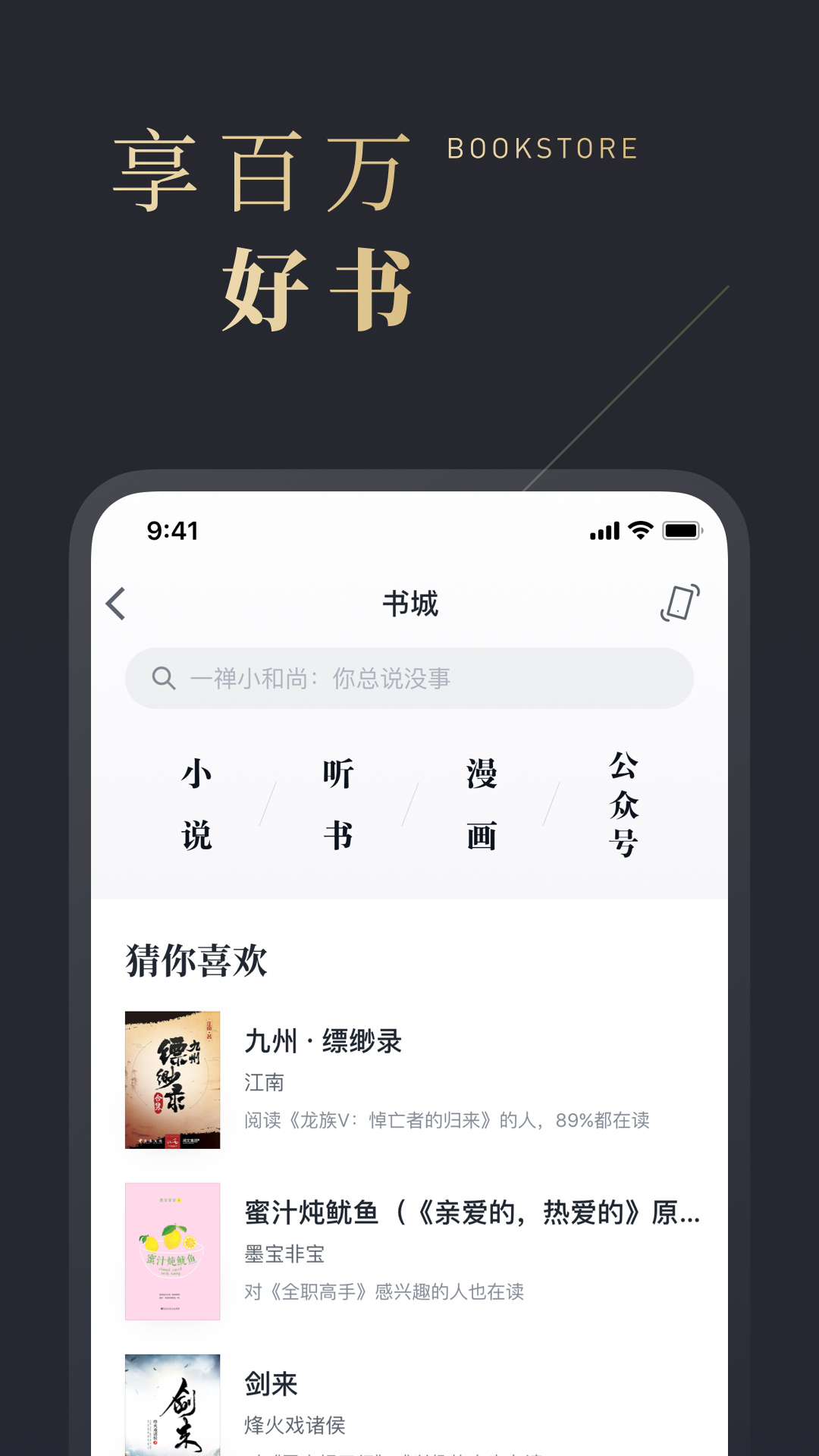Select the 书城 page title
This screenshot has height=1456, width=819.
(x=409, y=604)
